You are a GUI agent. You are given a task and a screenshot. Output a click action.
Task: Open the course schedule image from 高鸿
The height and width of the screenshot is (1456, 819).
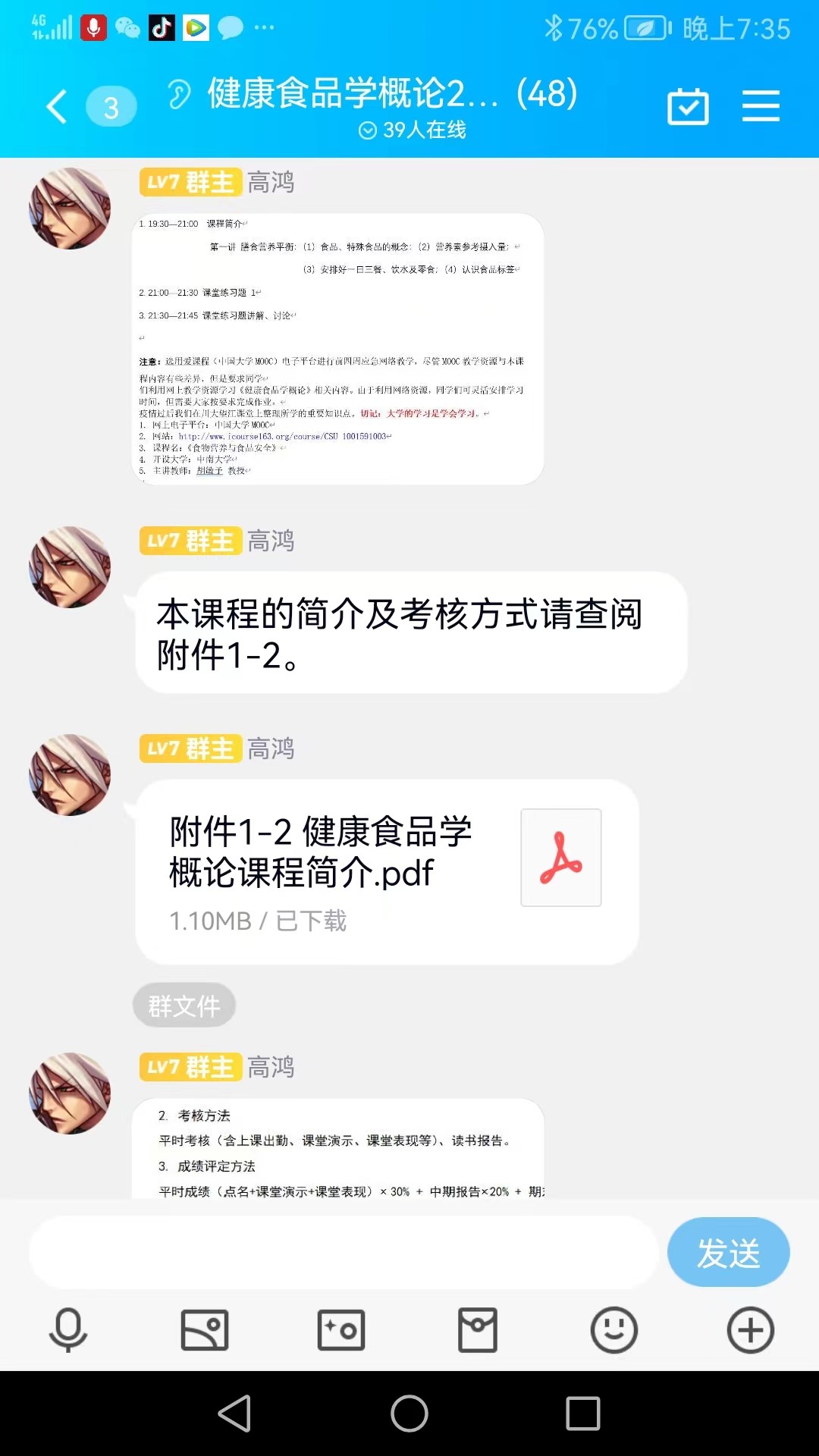click(x=338, y=349)
